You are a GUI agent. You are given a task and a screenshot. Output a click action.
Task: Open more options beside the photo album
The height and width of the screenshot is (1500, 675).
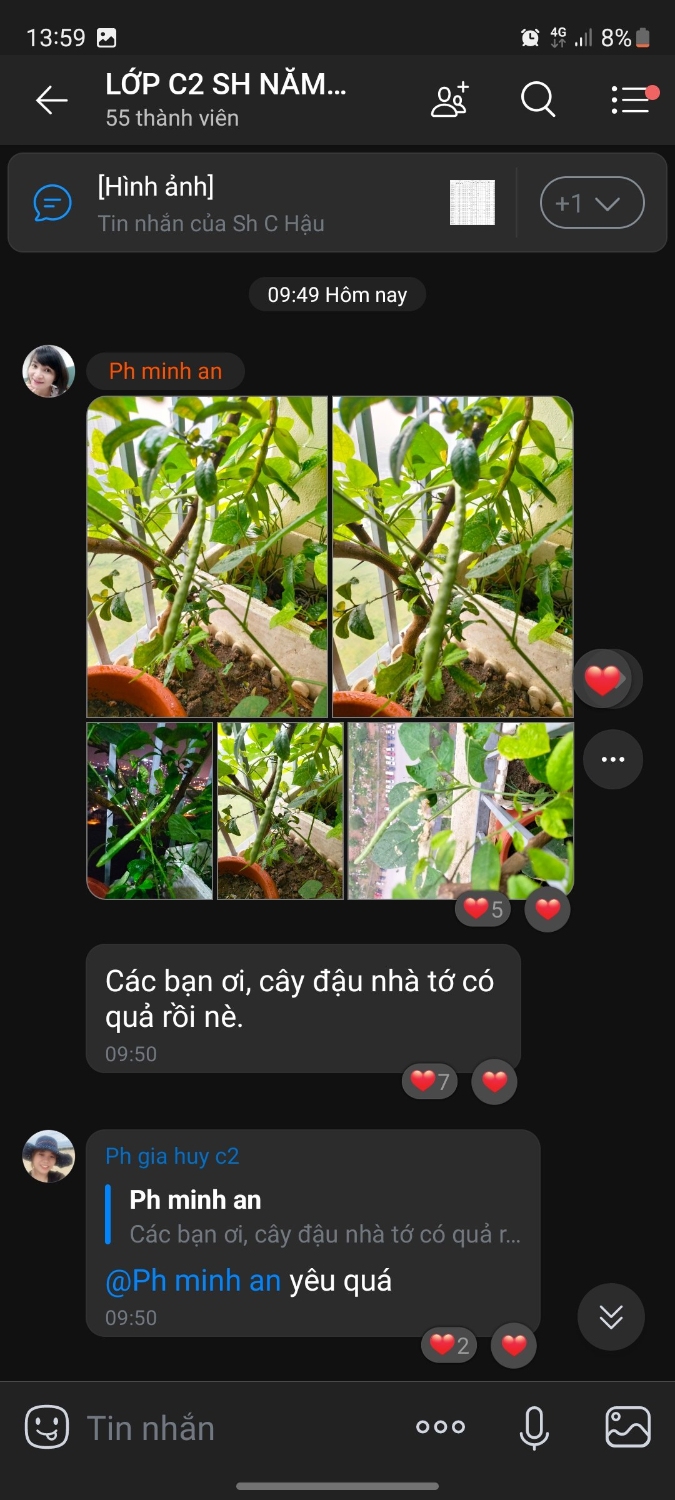613,760
